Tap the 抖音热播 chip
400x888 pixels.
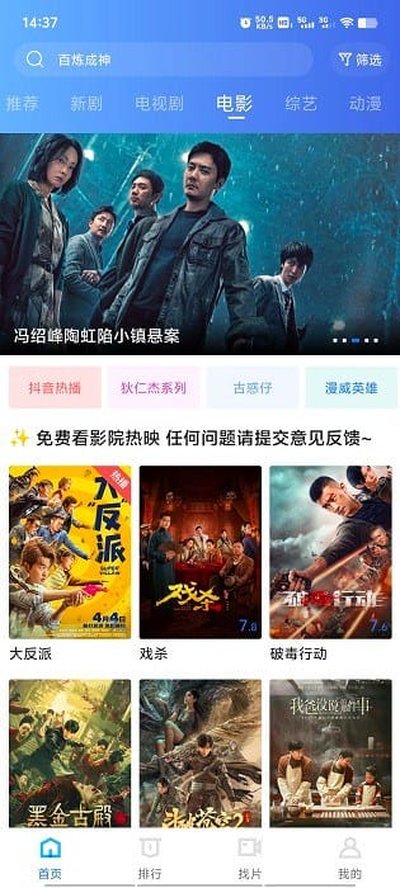click(x=55, y=388)
